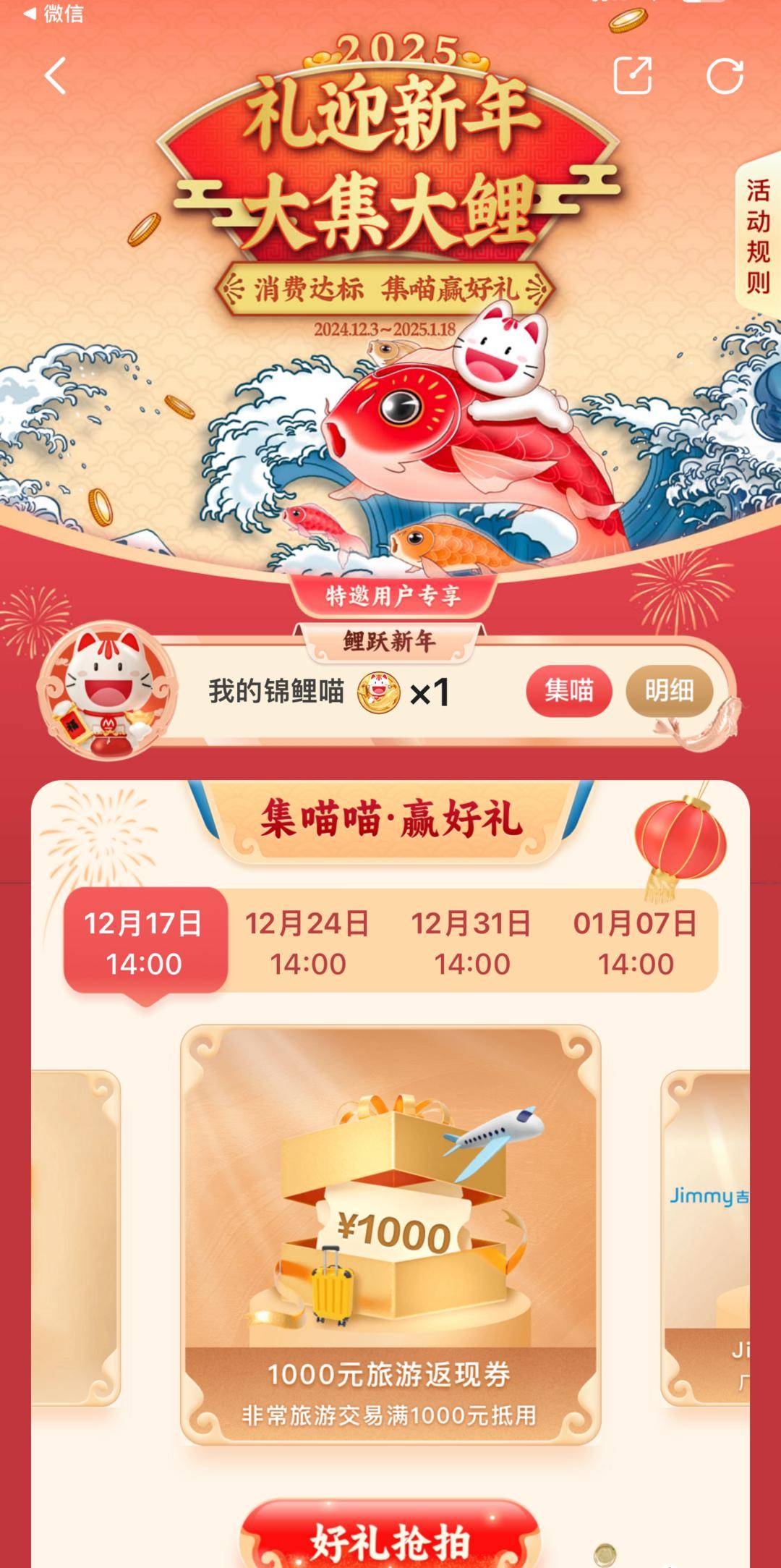
Task: Refresh the page
Action: coord(725,75)
